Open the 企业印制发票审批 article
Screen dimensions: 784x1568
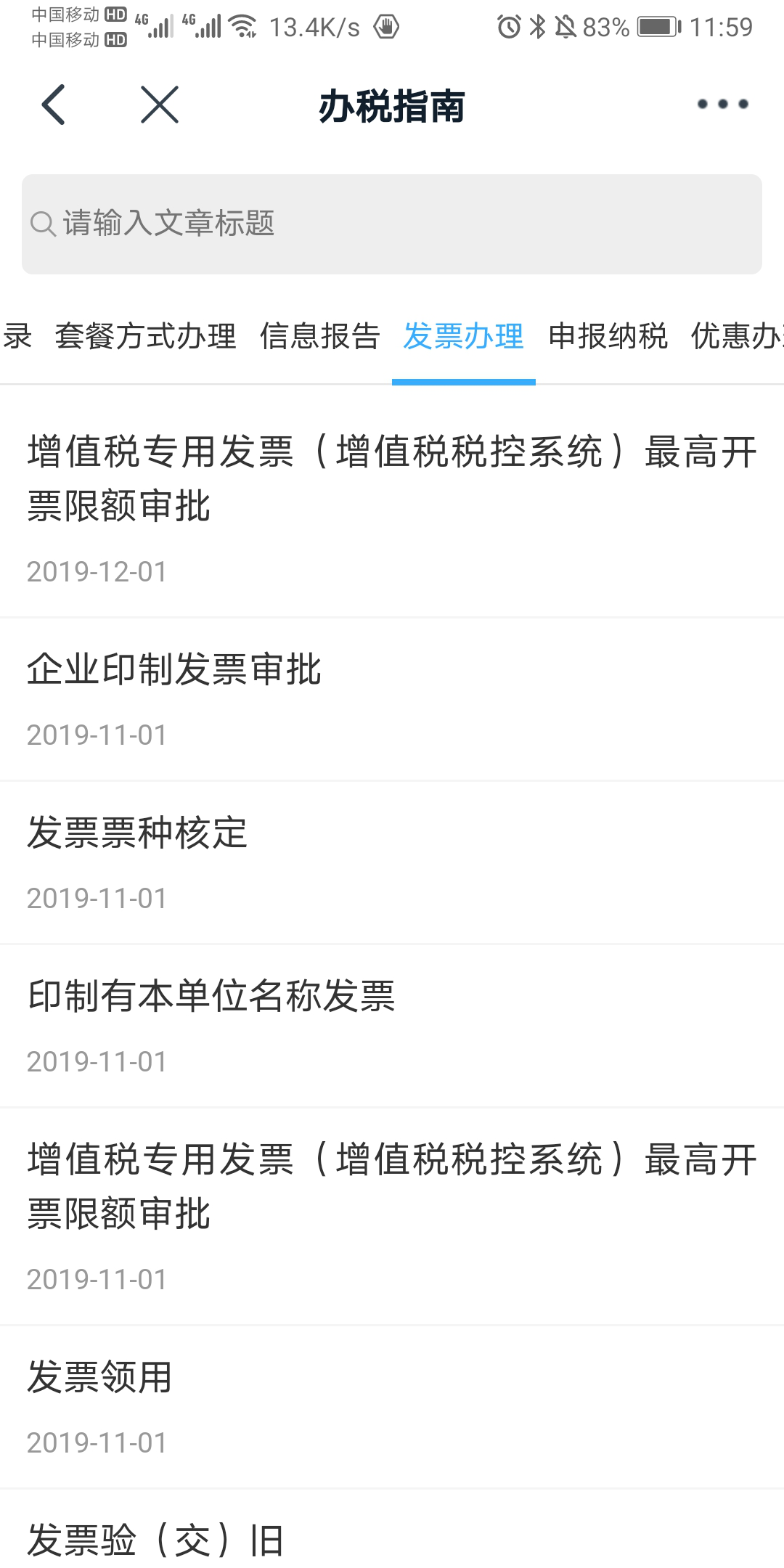(x=392, y=700)
